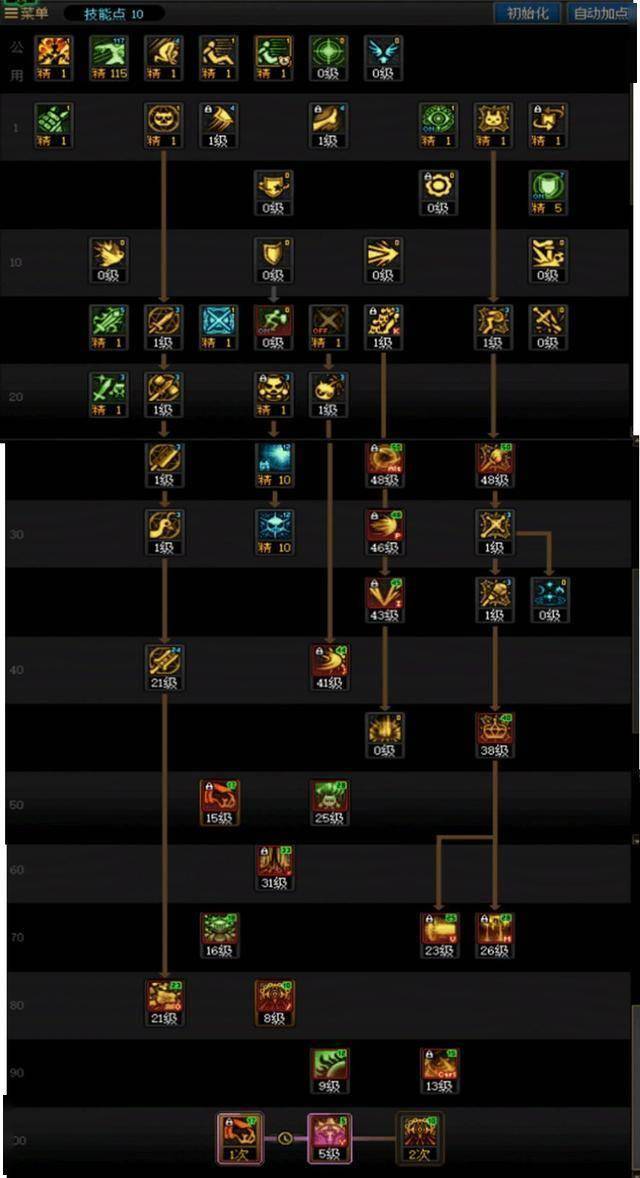
Task: Select the 38级 skill icon
Action: point(494,729)
